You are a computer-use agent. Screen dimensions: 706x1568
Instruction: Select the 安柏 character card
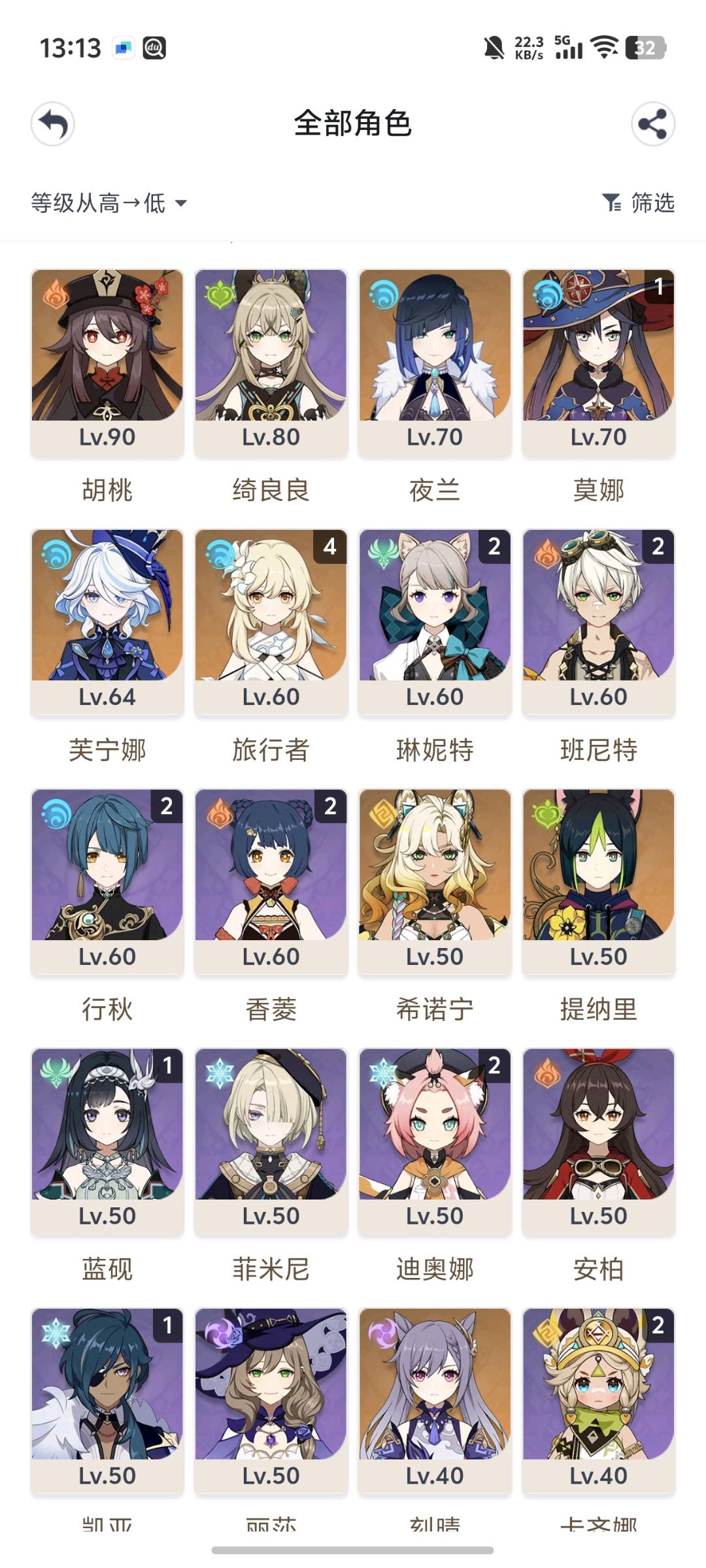pos(598,1141)
